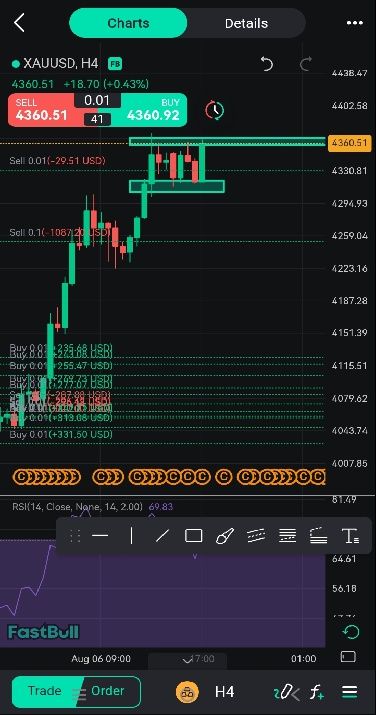Tap the SELL 4360.51 button
This screenshot has width=376, height=715.
point(43,110)
